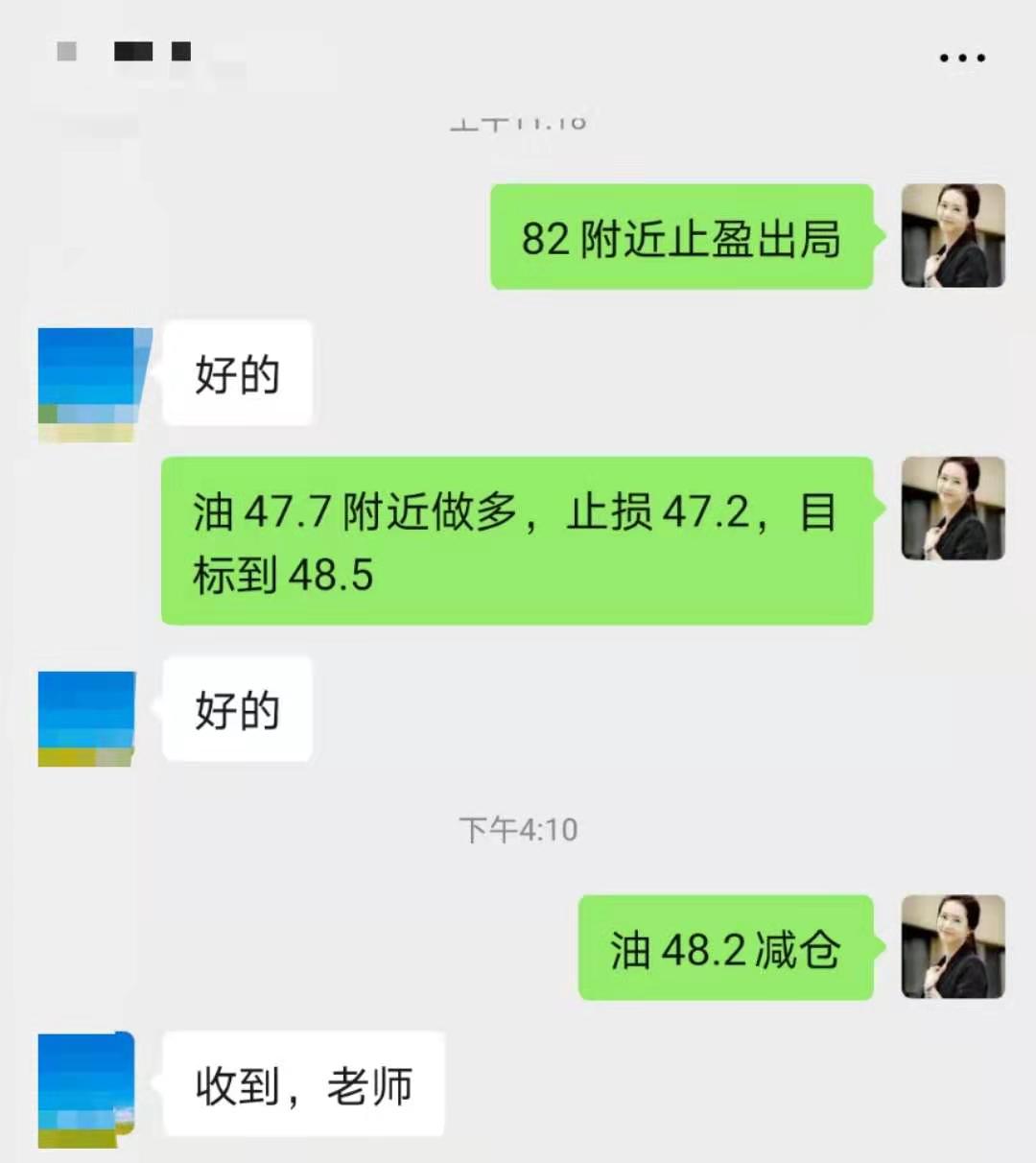1036x1163 pixels.
Task: Tap sender avatar beside '油 47.7 附近做多' message
Action: (x=953, y=509)
